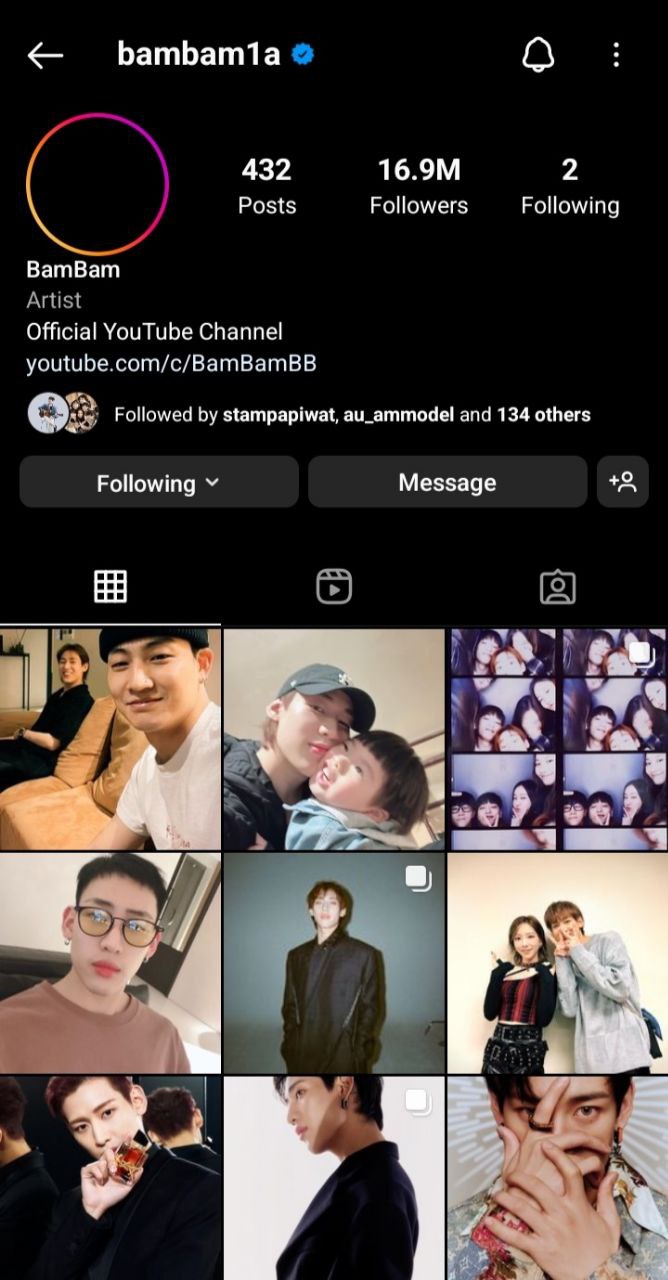Expand the Following dropdown button
The height and width of the screenshot is (1280, 668).
[159, 483]
